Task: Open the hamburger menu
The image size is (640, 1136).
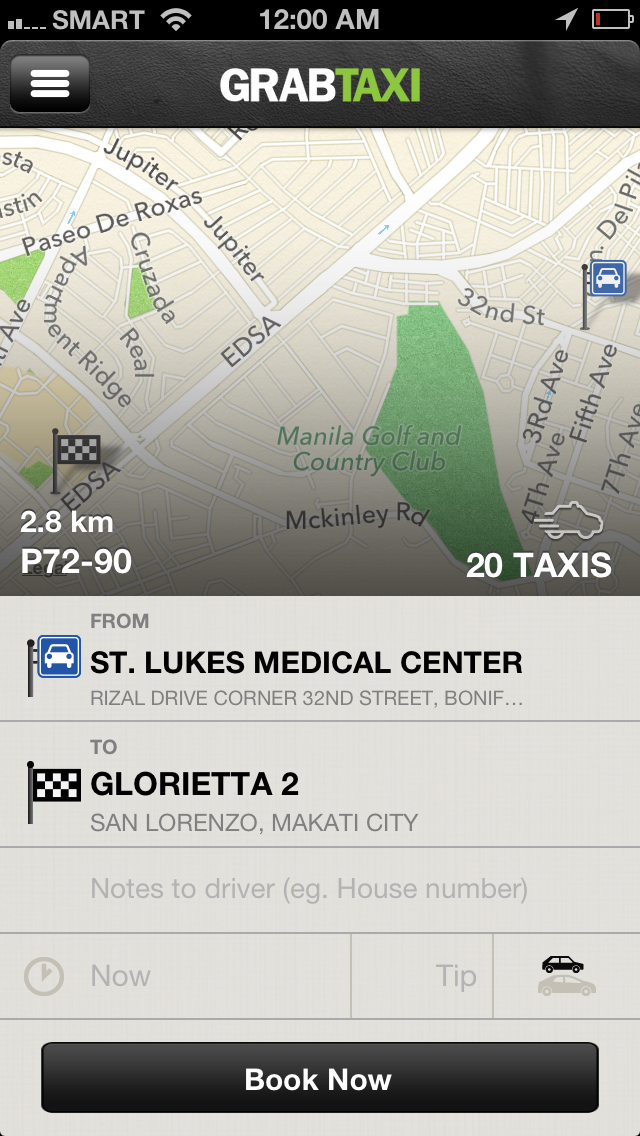Action: click(x=49, y=84)
